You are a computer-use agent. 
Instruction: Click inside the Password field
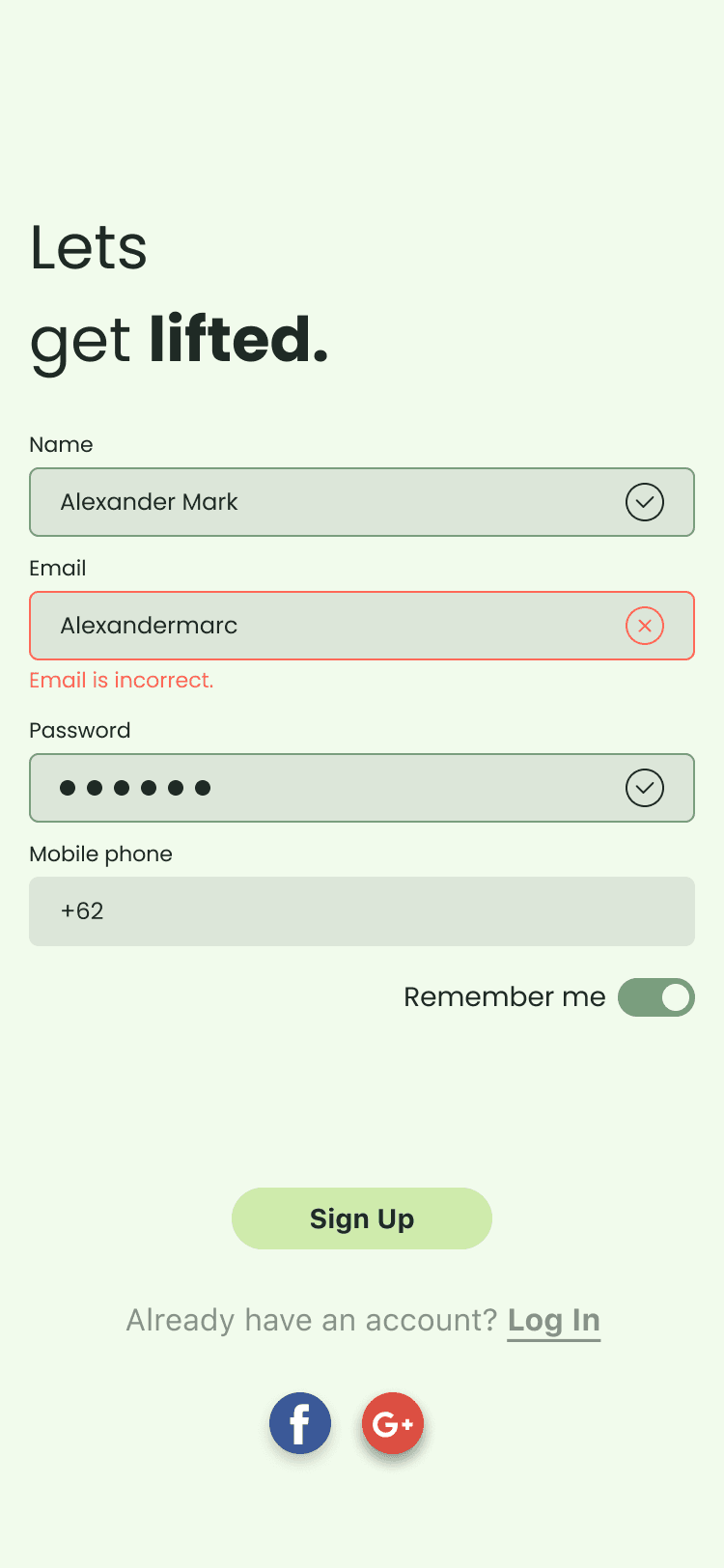coord(290,788)
